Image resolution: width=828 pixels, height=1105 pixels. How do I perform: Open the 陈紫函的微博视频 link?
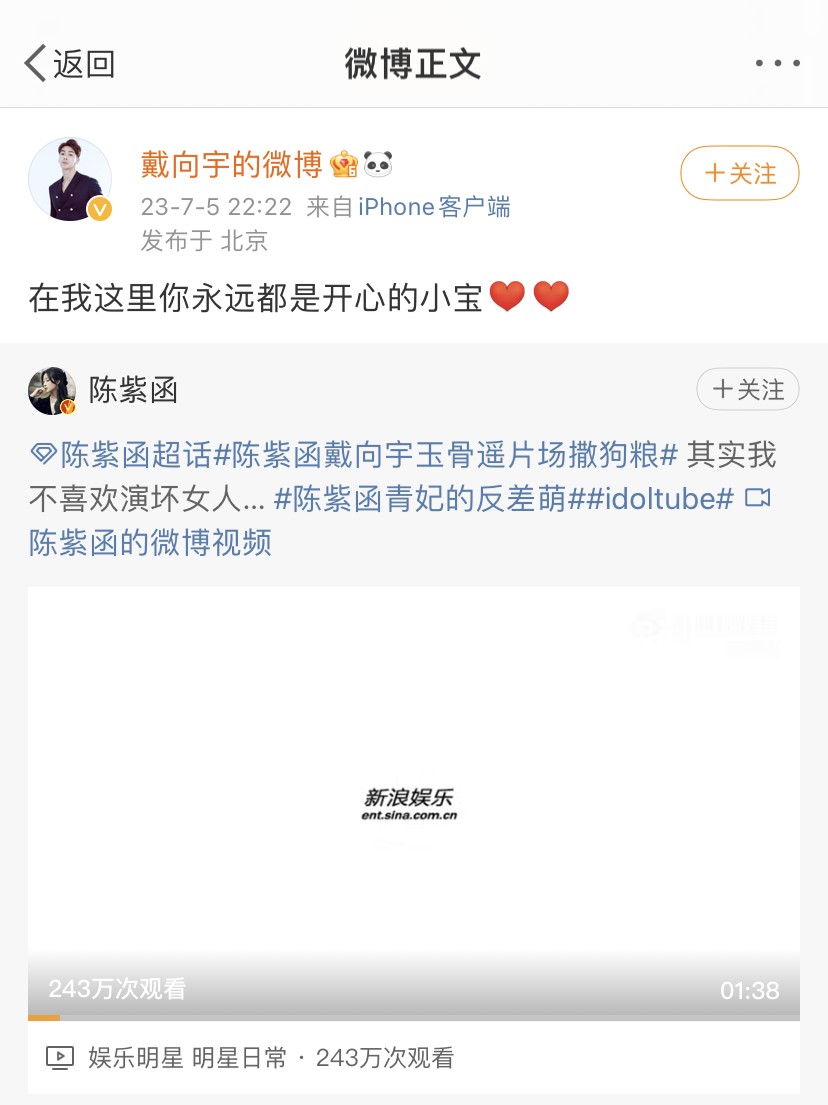pos(150,543)
